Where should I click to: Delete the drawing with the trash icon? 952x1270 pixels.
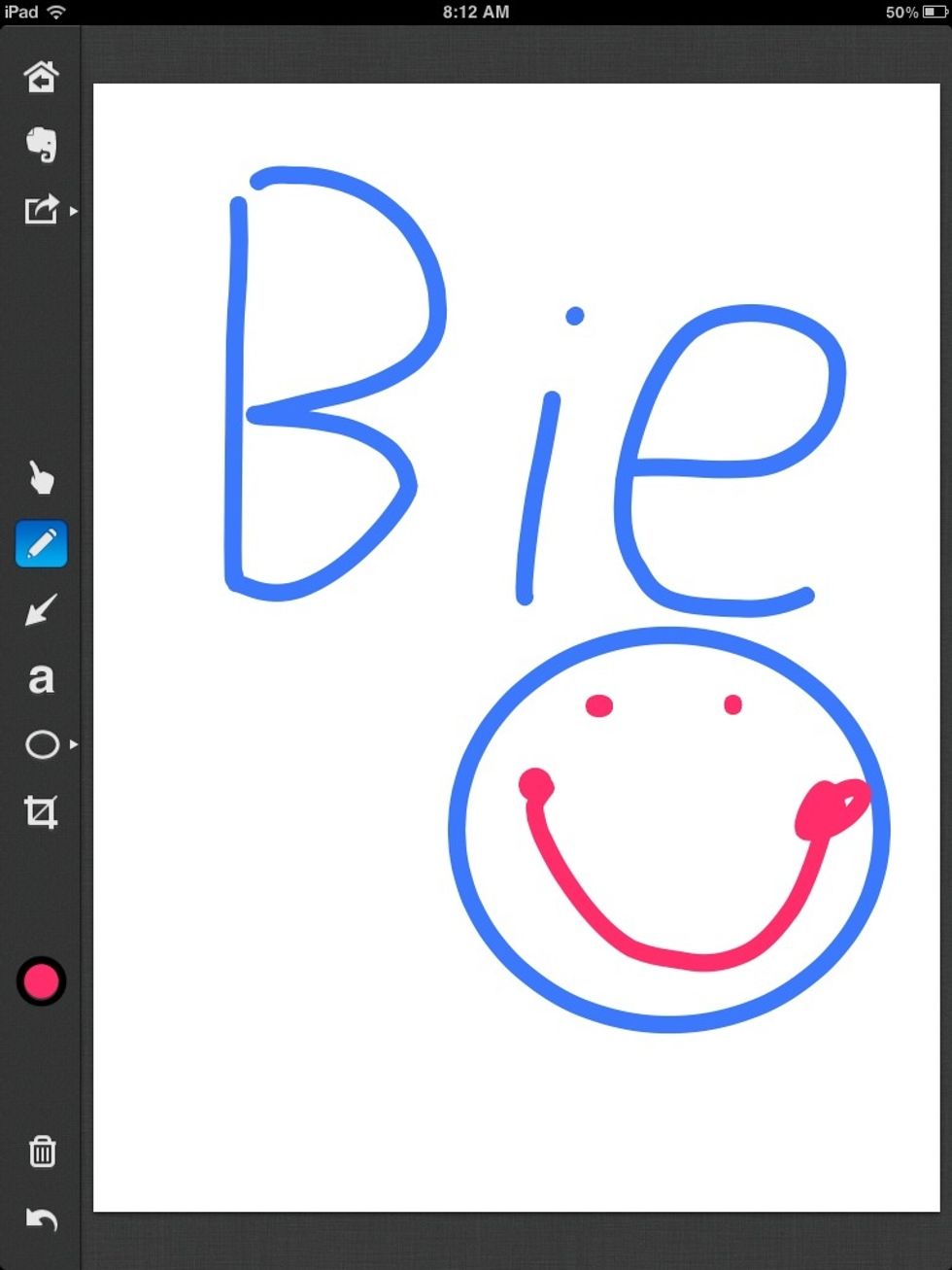42,1152
